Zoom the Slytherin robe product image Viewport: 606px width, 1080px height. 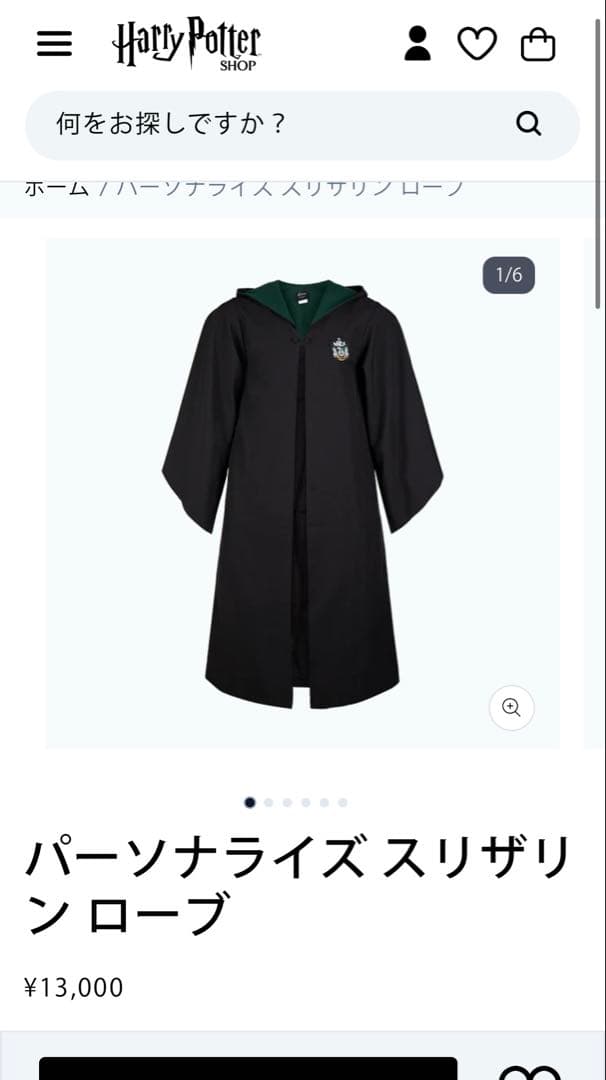point(511,708)
